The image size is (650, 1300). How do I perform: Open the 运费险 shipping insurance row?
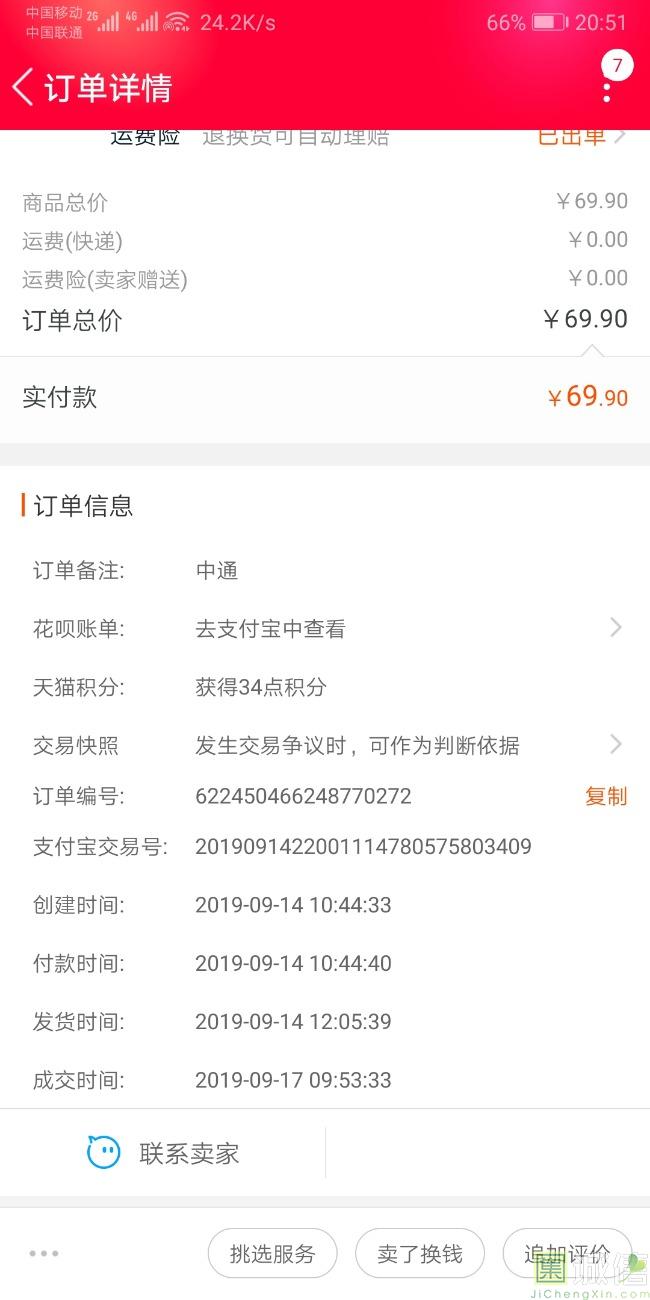pyautogui.click(x=325, y=138)
